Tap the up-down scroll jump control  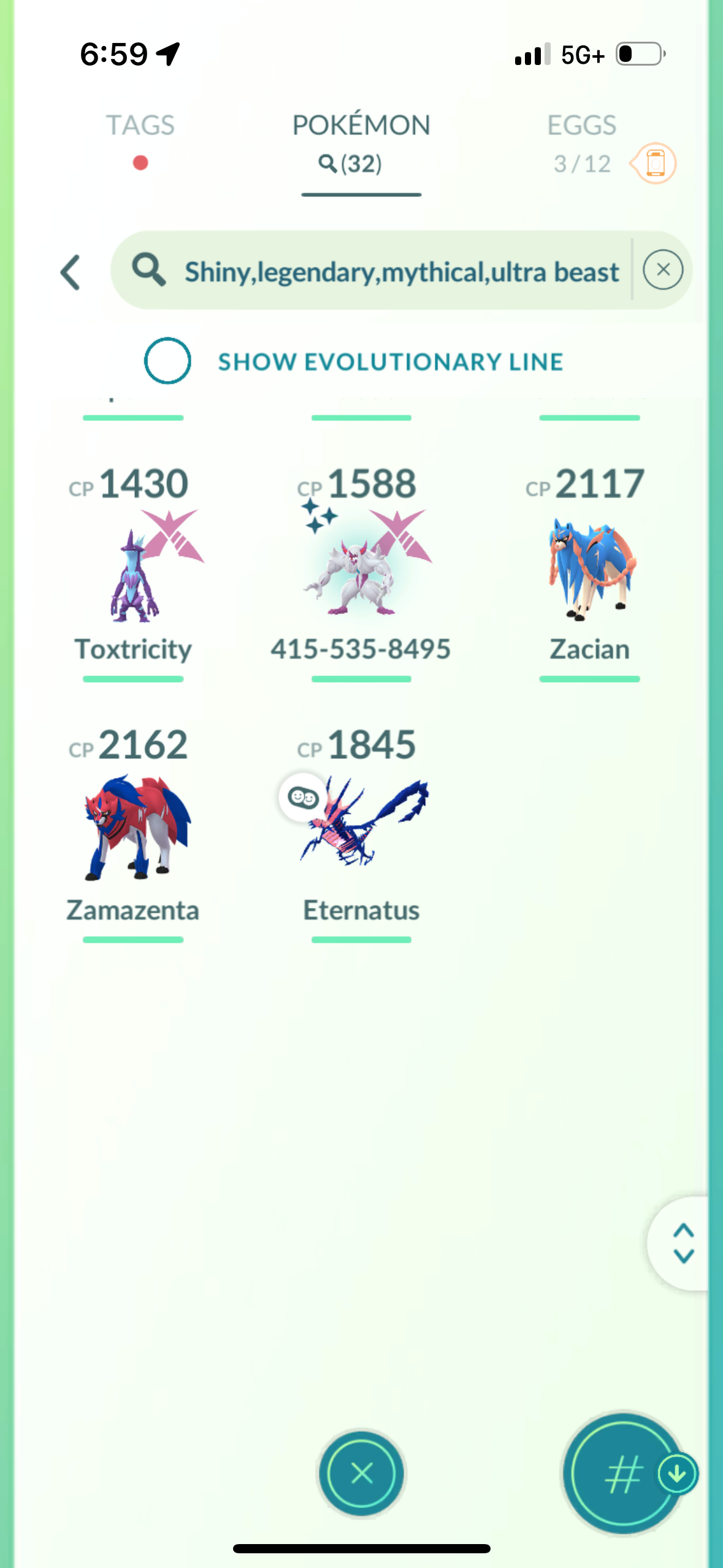click(683, 1243)
